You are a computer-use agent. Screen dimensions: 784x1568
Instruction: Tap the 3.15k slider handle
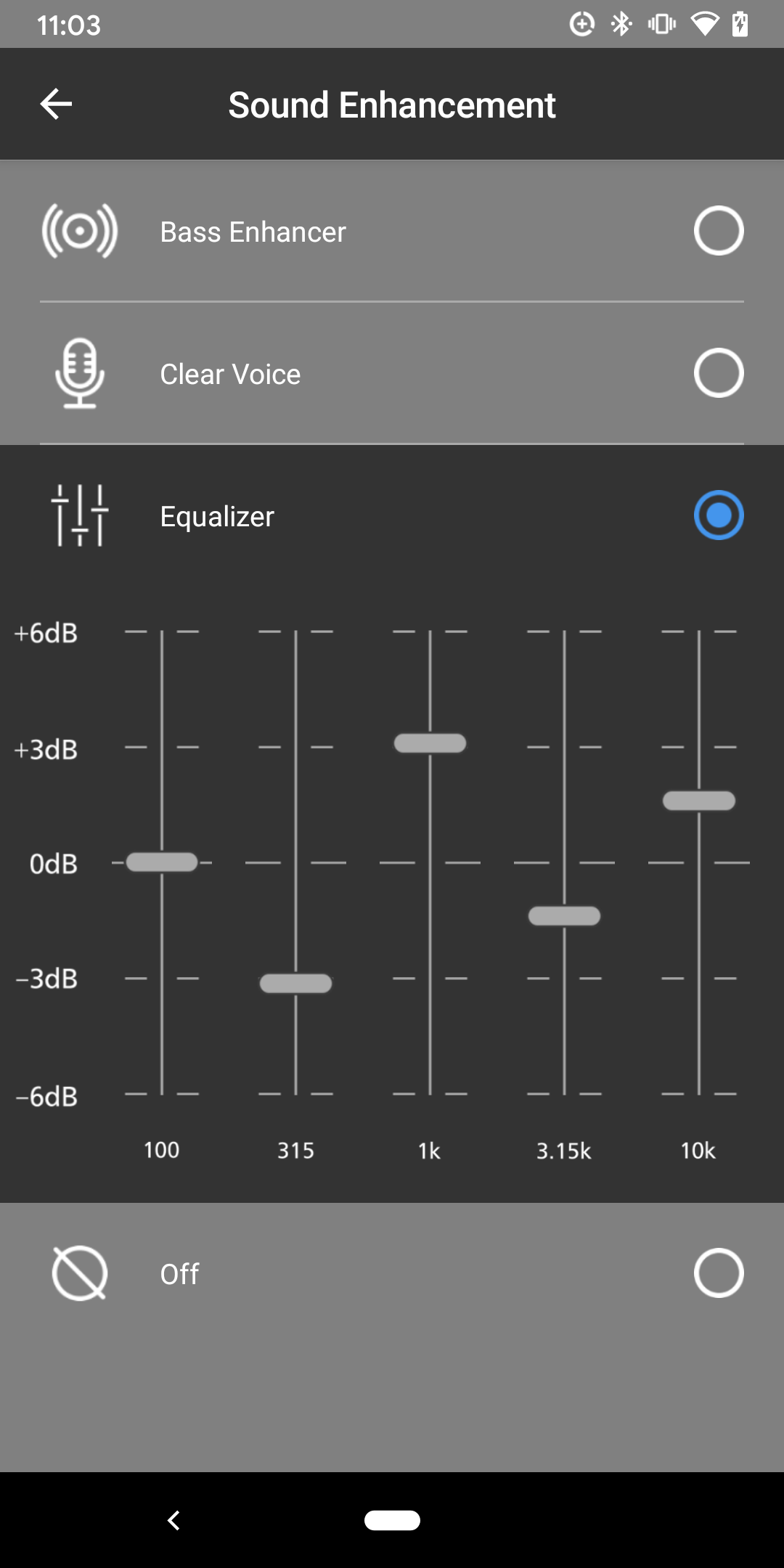pos(564,915)
